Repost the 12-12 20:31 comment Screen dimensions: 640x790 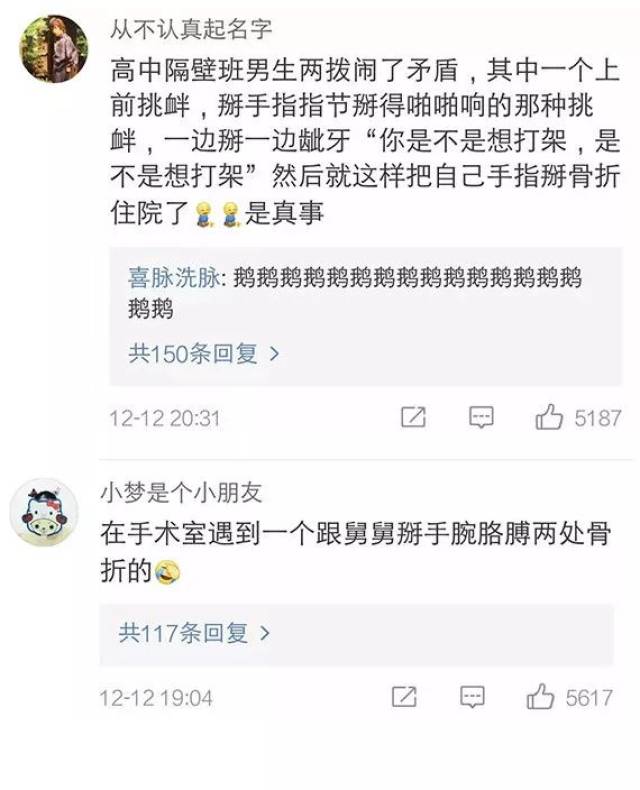(413, 417)
